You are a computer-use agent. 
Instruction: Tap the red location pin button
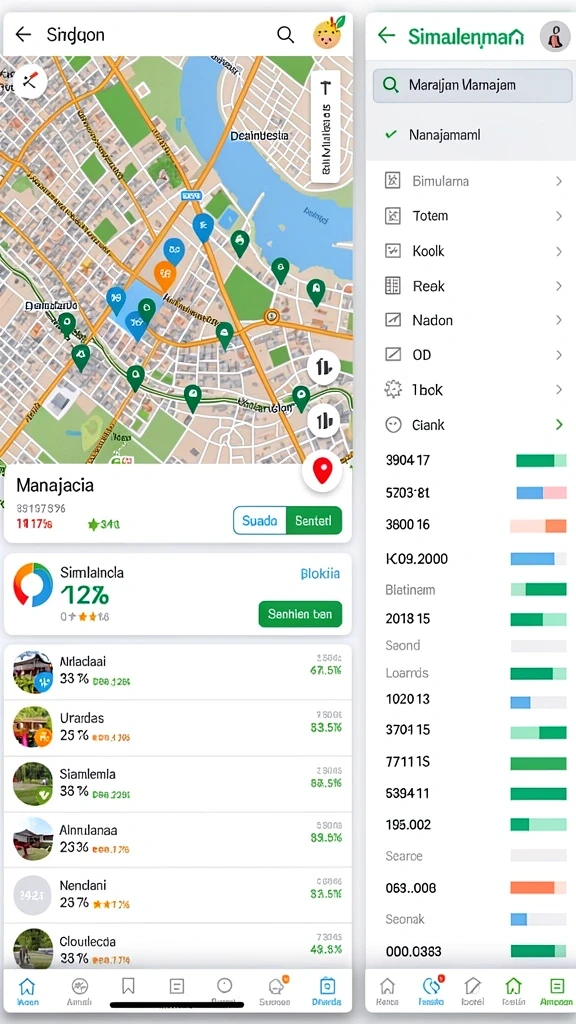323,471
